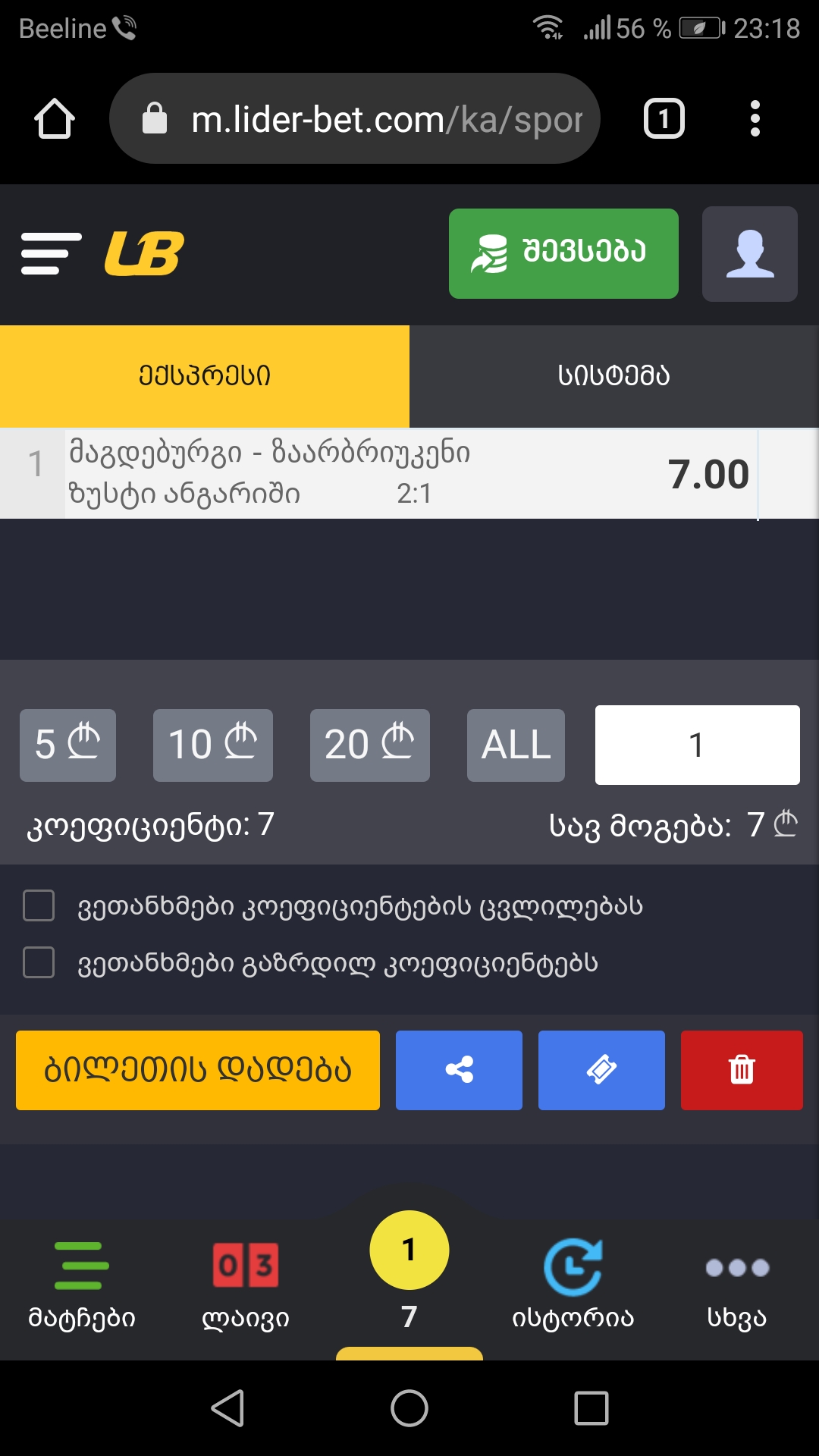Set stake with the 5 ₾ button

(x=67, y=745)
